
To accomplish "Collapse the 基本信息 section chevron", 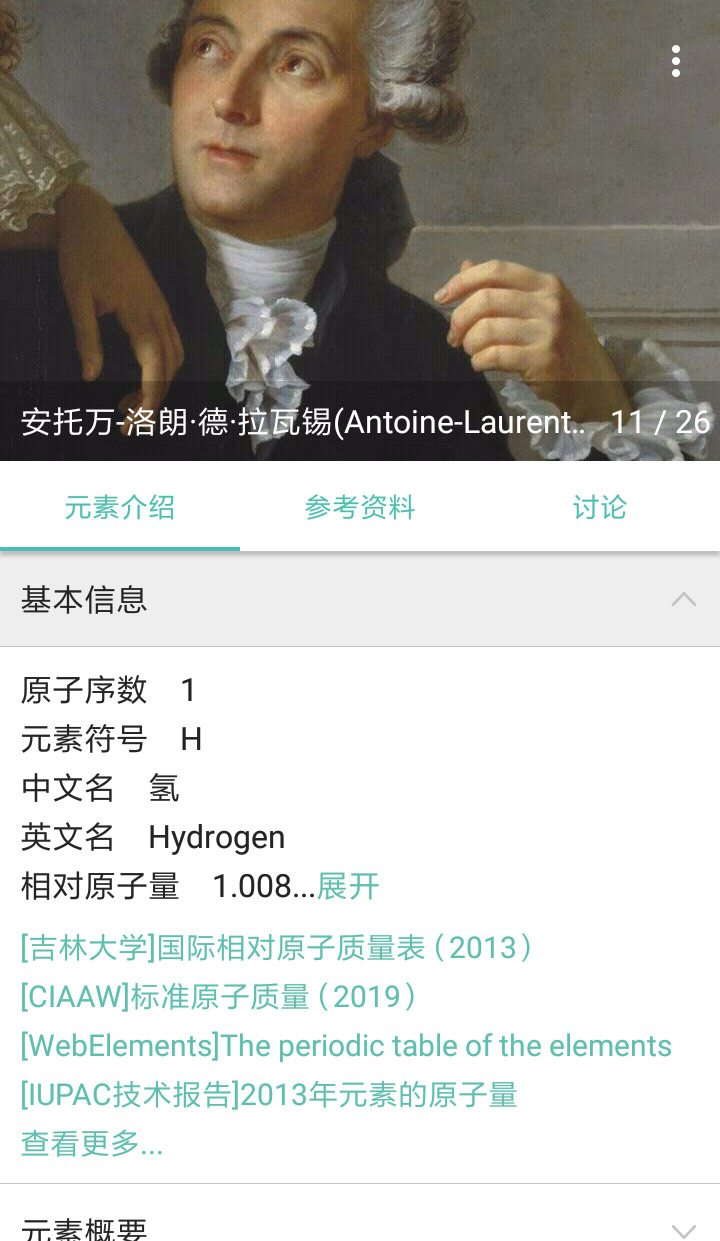I will tap(684, 599).
